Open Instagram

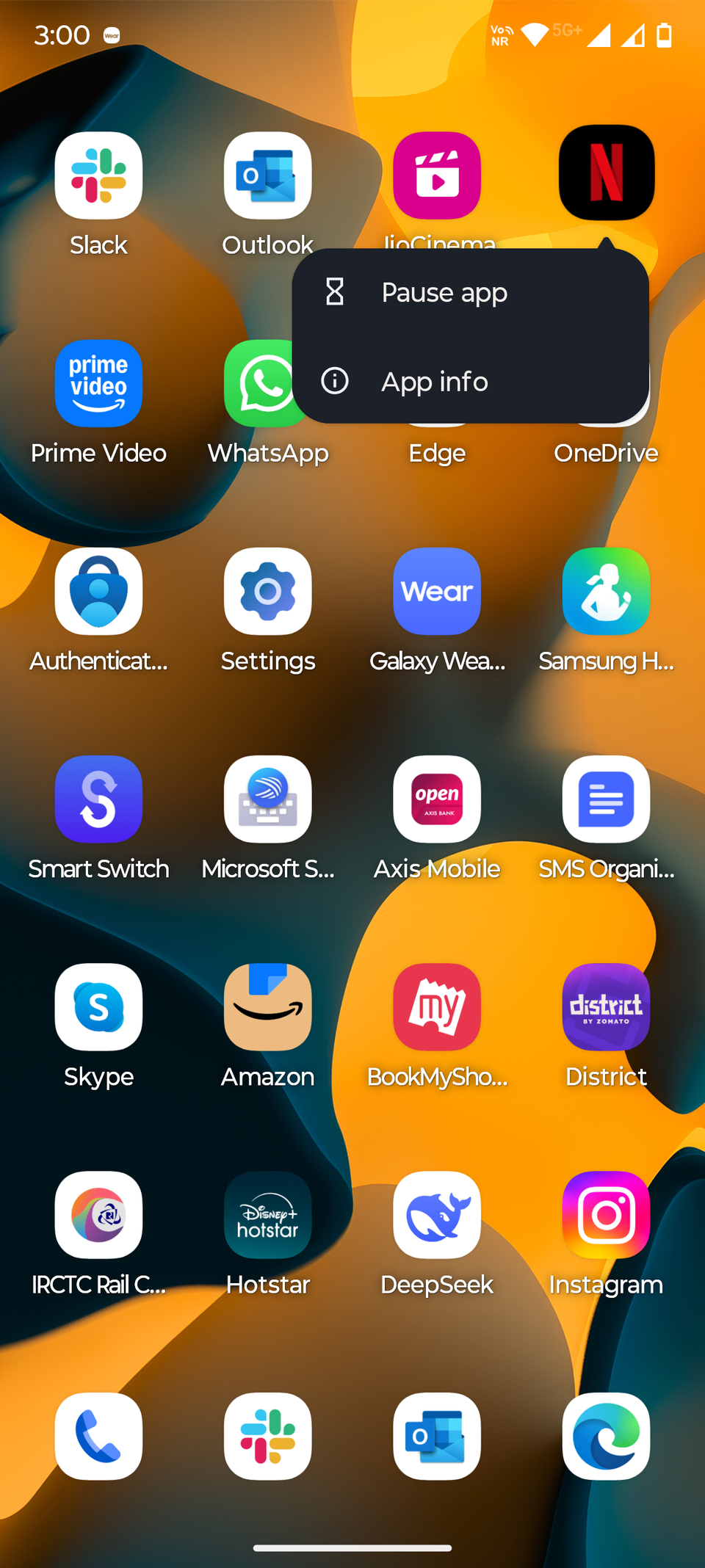pyautogui.click(x=605, y=1216)
